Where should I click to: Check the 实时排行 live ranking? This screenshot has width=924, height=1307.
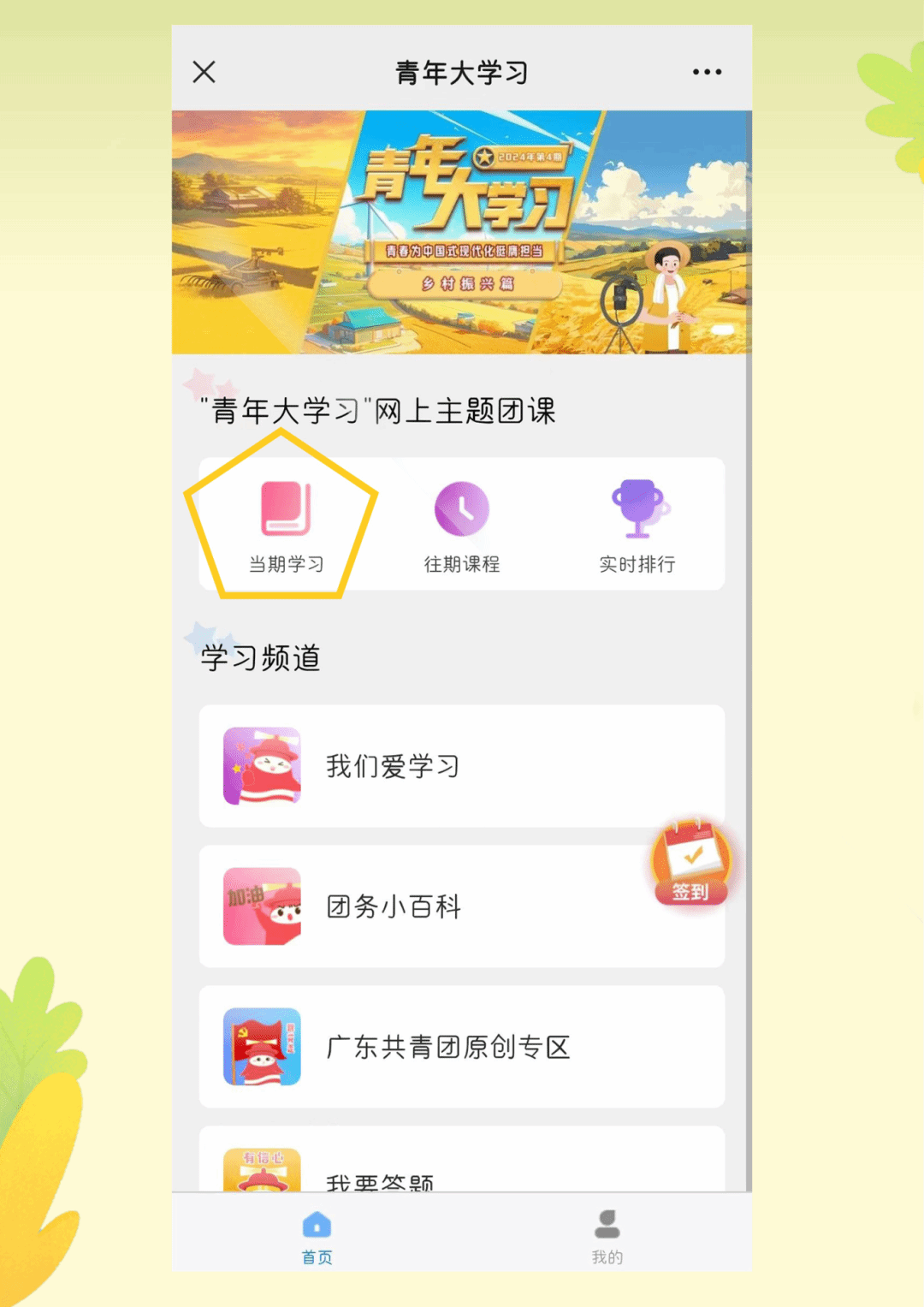click(637, 524)
